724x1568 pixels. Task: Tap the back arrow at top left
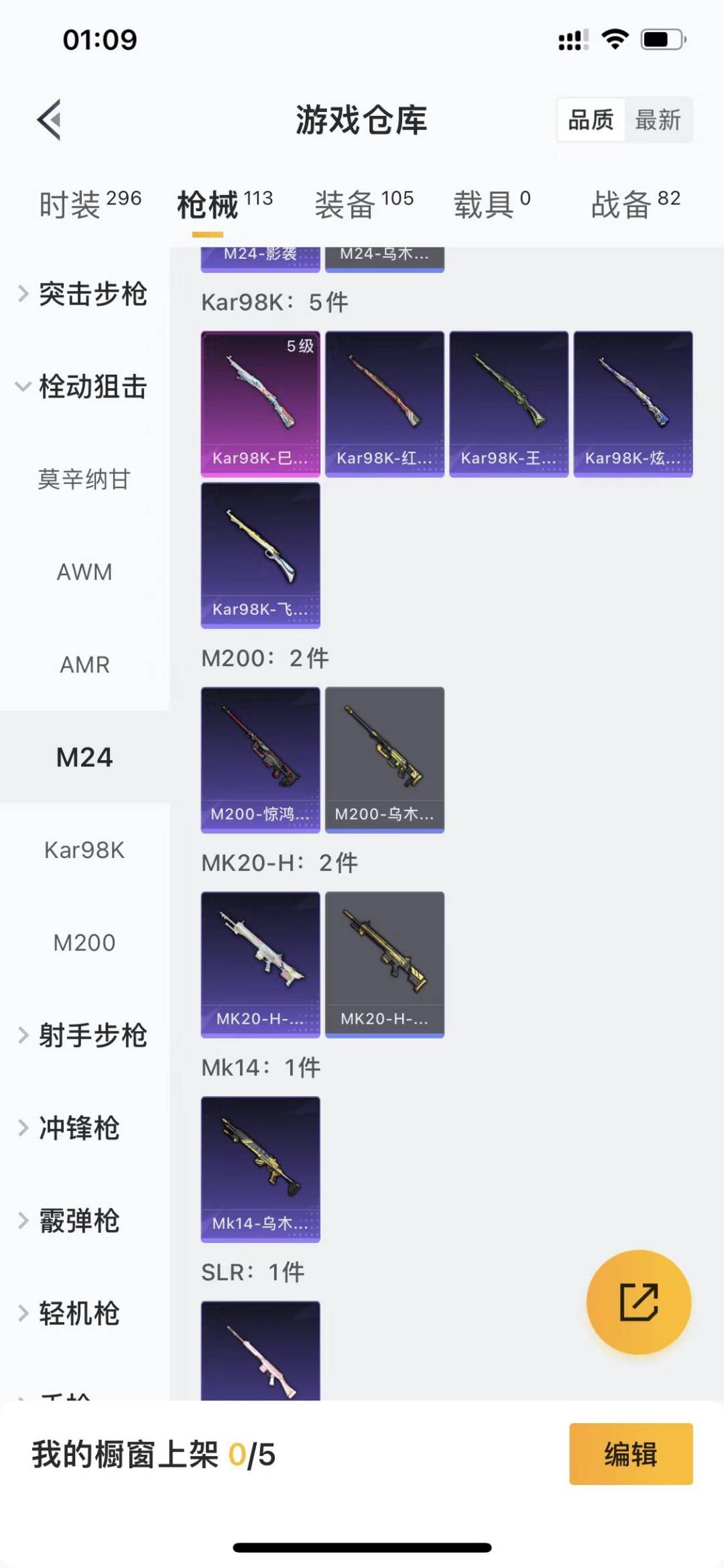pos(47,121)
